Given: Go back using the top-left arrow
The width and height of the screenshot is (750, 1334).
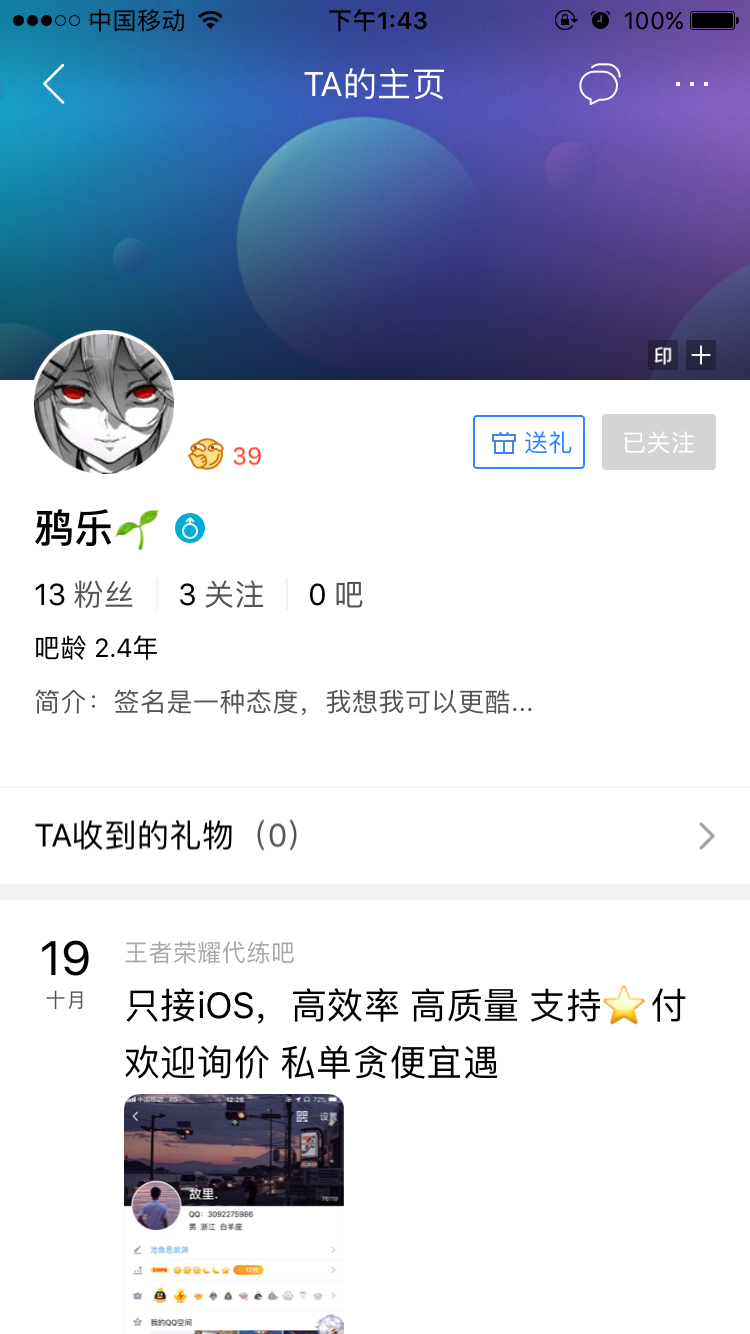Looking at the screenshot, I should [54, 85].
